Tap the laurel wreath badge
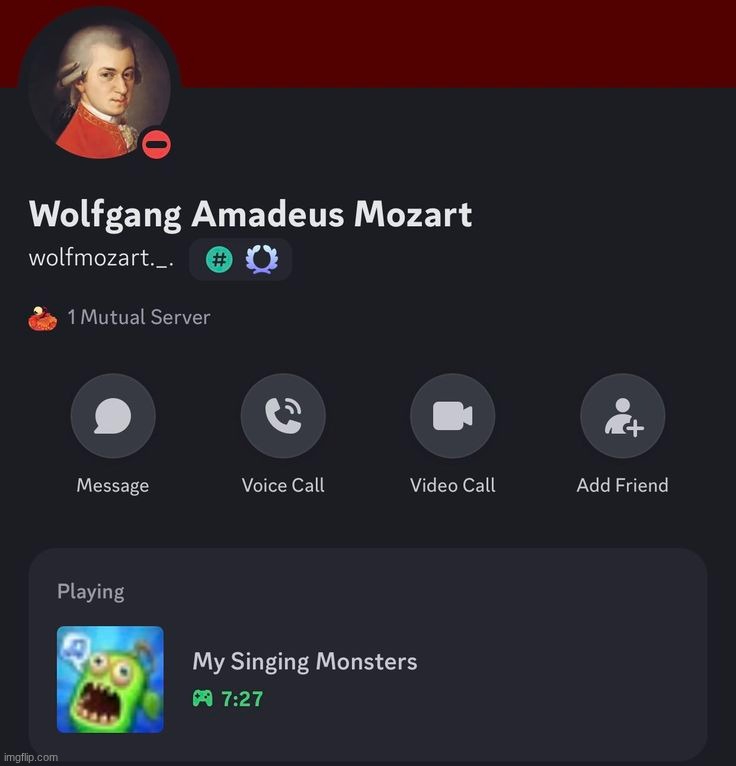 click(x=262, y=260)
